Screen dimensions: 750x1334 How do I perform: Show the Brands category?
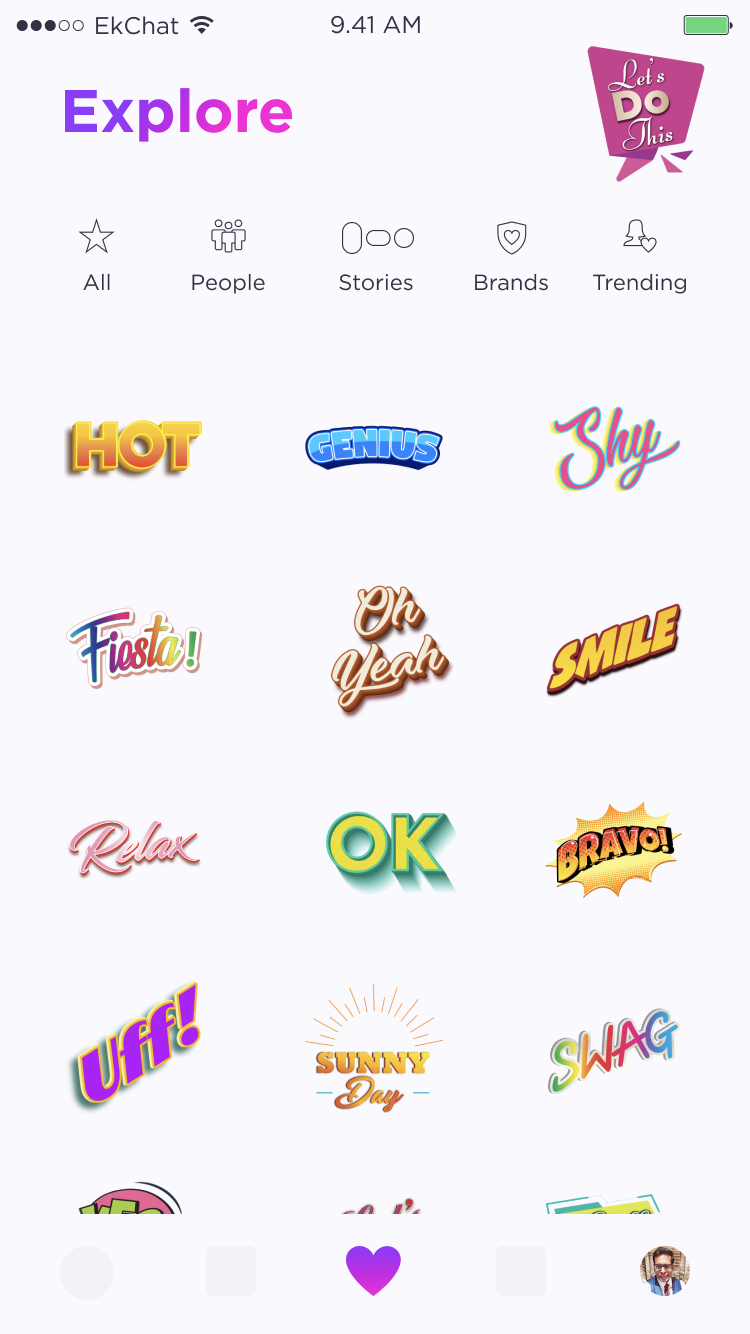click(511, 256)
